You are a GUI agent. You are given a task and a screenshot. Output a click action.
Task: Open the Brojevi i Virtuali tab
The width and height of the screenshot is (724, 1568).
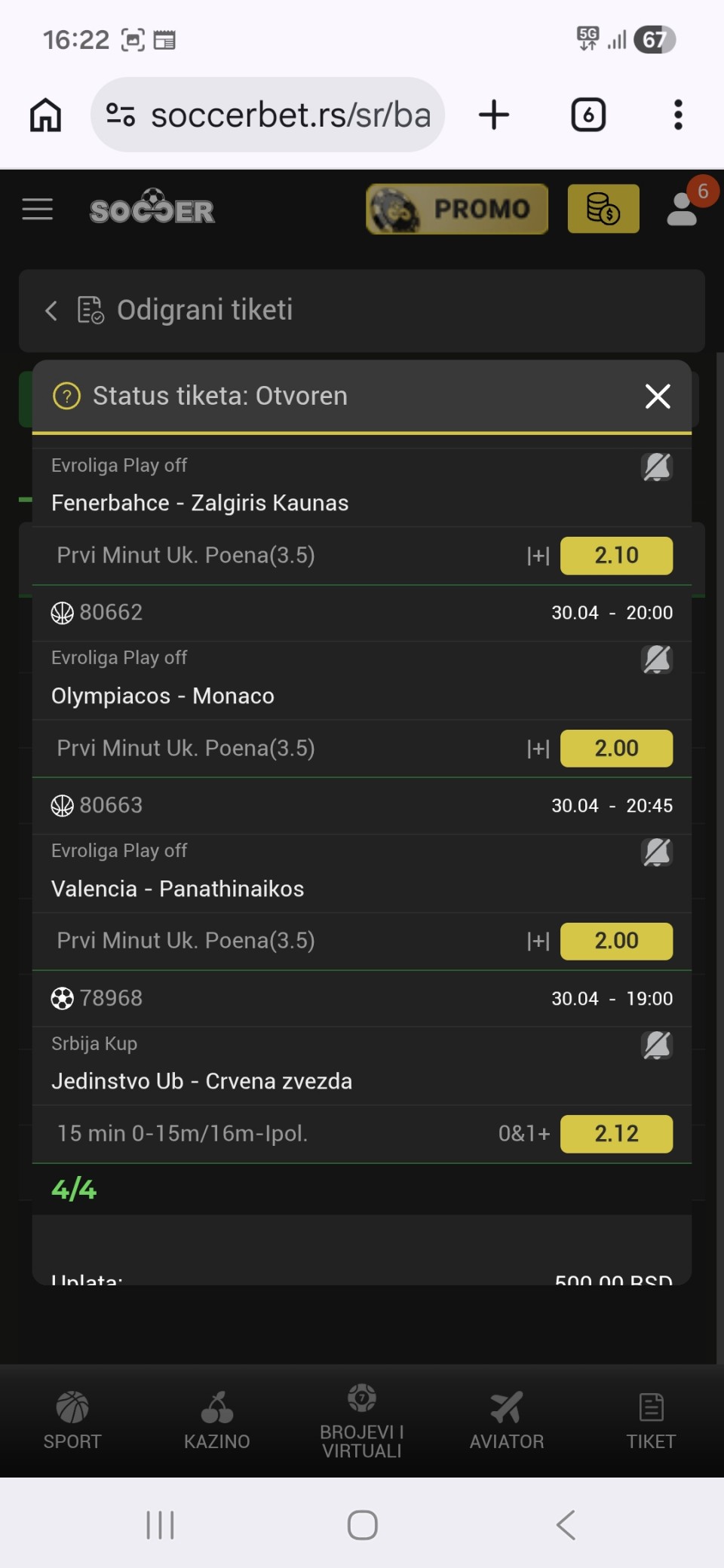pos(362,1421)
